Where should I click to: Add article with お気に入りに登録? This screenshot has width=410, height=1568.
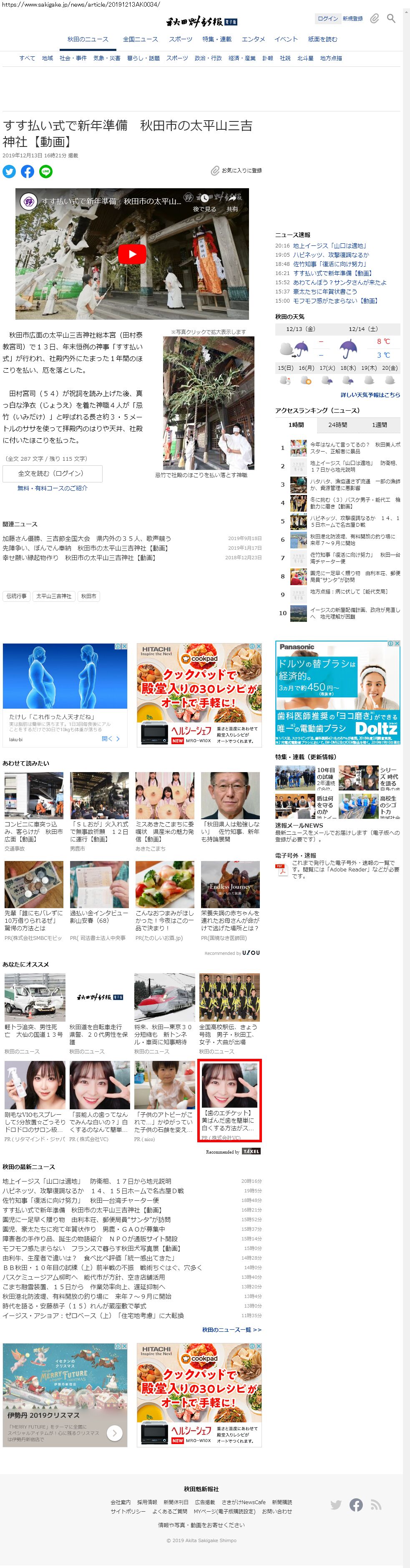pyautogui.click(x=236, y=171)
